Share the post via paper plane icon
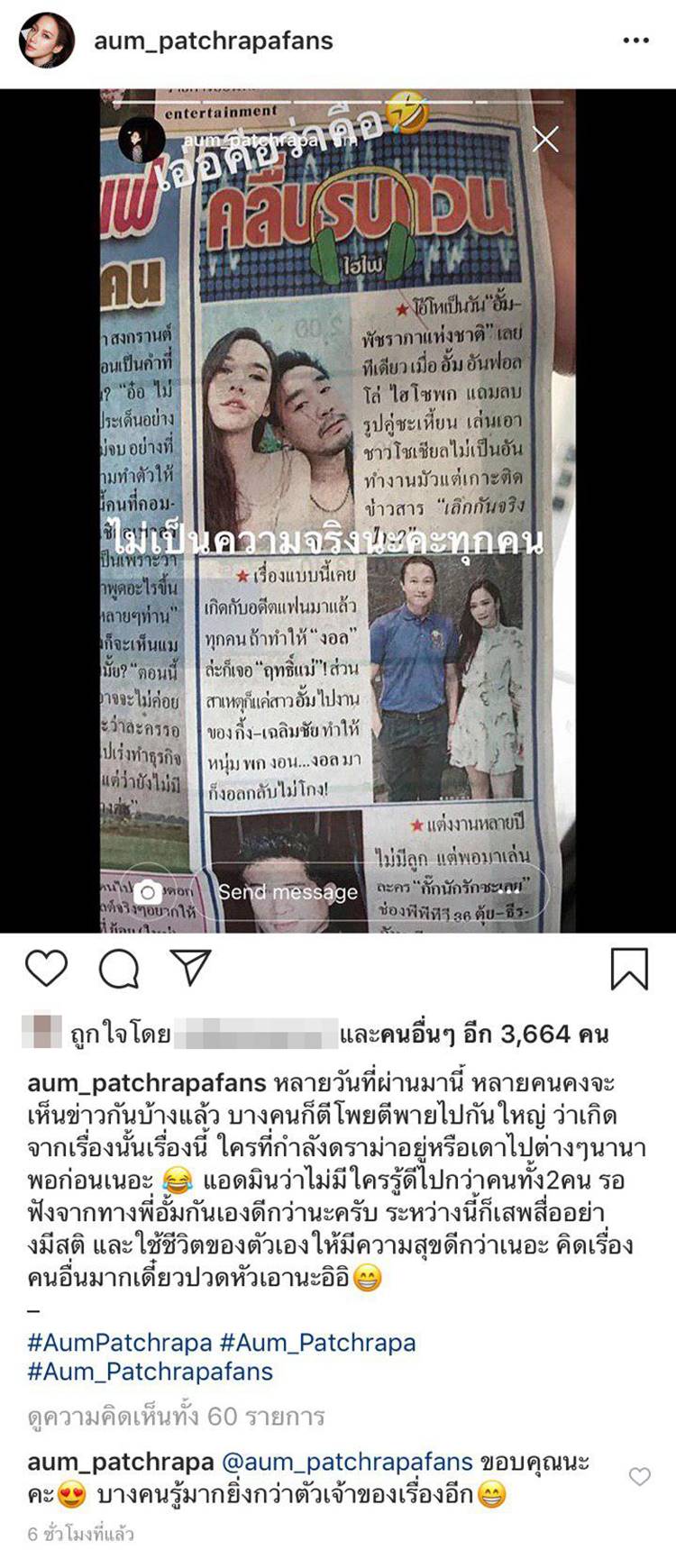The image size is (676, 1568). point(190,967)
